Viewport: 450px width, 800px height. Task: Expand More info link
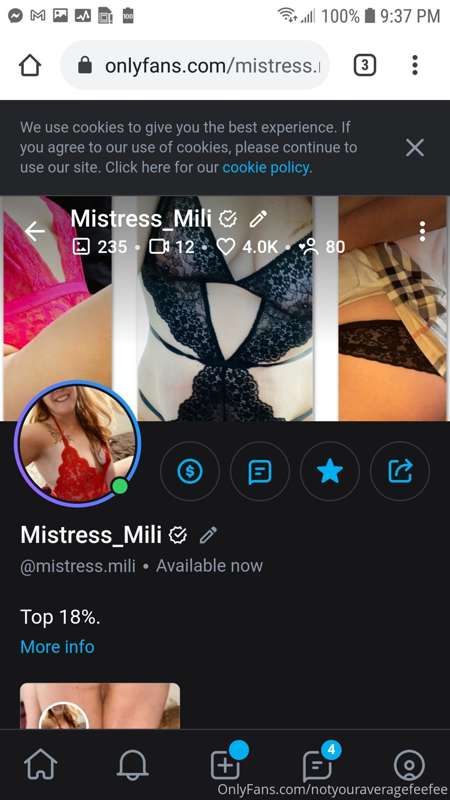(57, 647)
